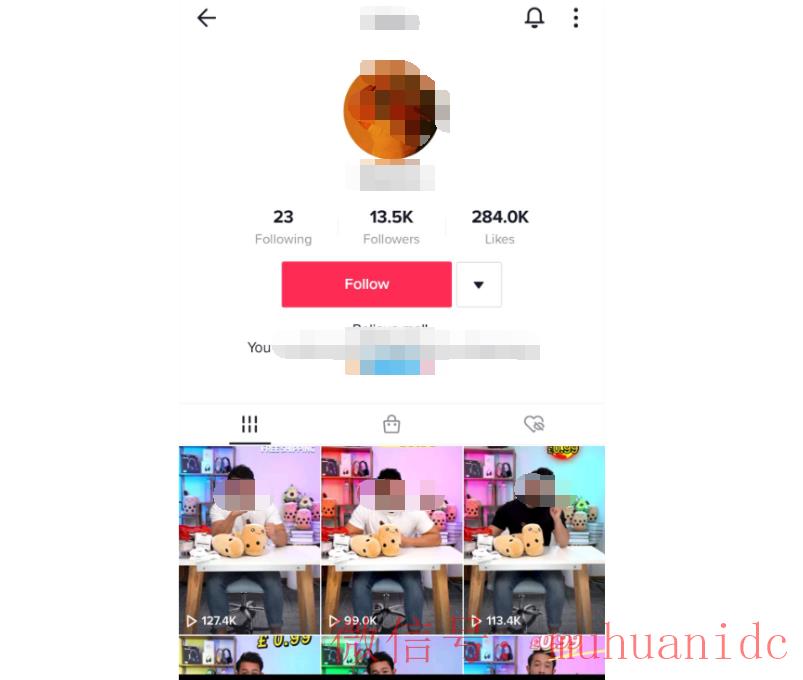Screen dimensions: 803x680
Task: Open the profile picture
Action: [390, 110]
